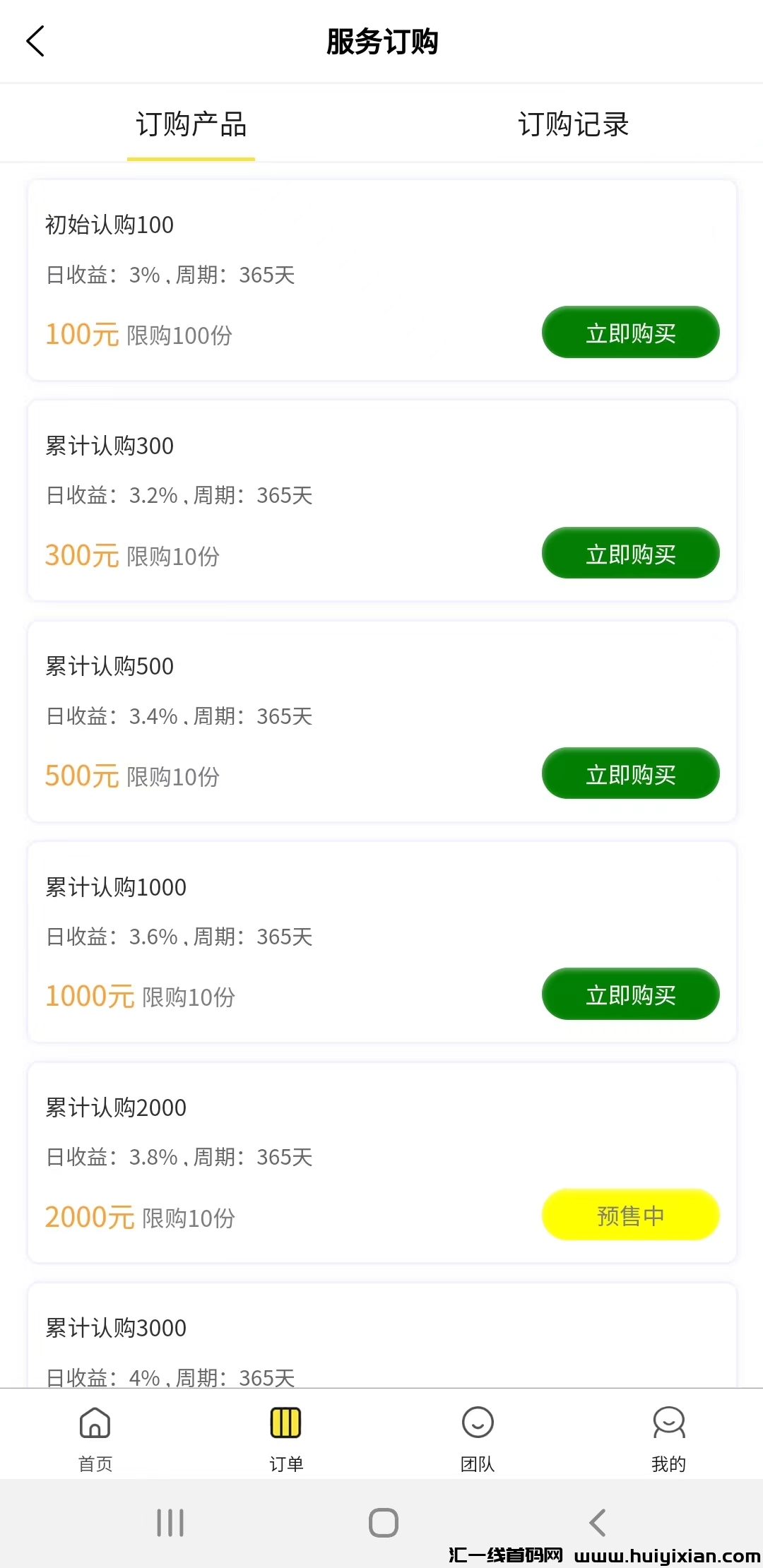
Task: Go back using the top-left arrow
Action: coord(35,41)
